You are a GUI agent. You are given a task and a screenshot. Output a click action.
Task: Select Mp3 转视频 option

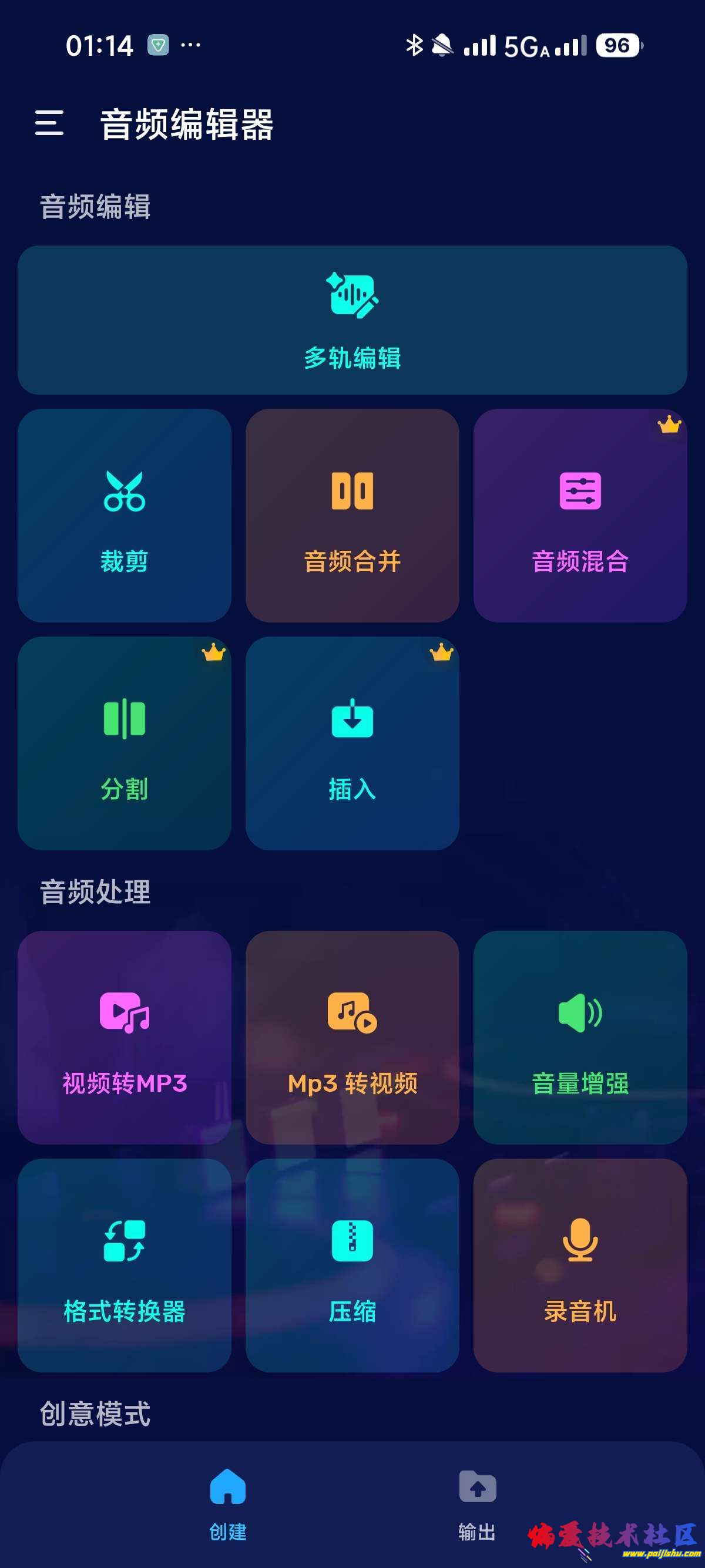[352, 1037]
